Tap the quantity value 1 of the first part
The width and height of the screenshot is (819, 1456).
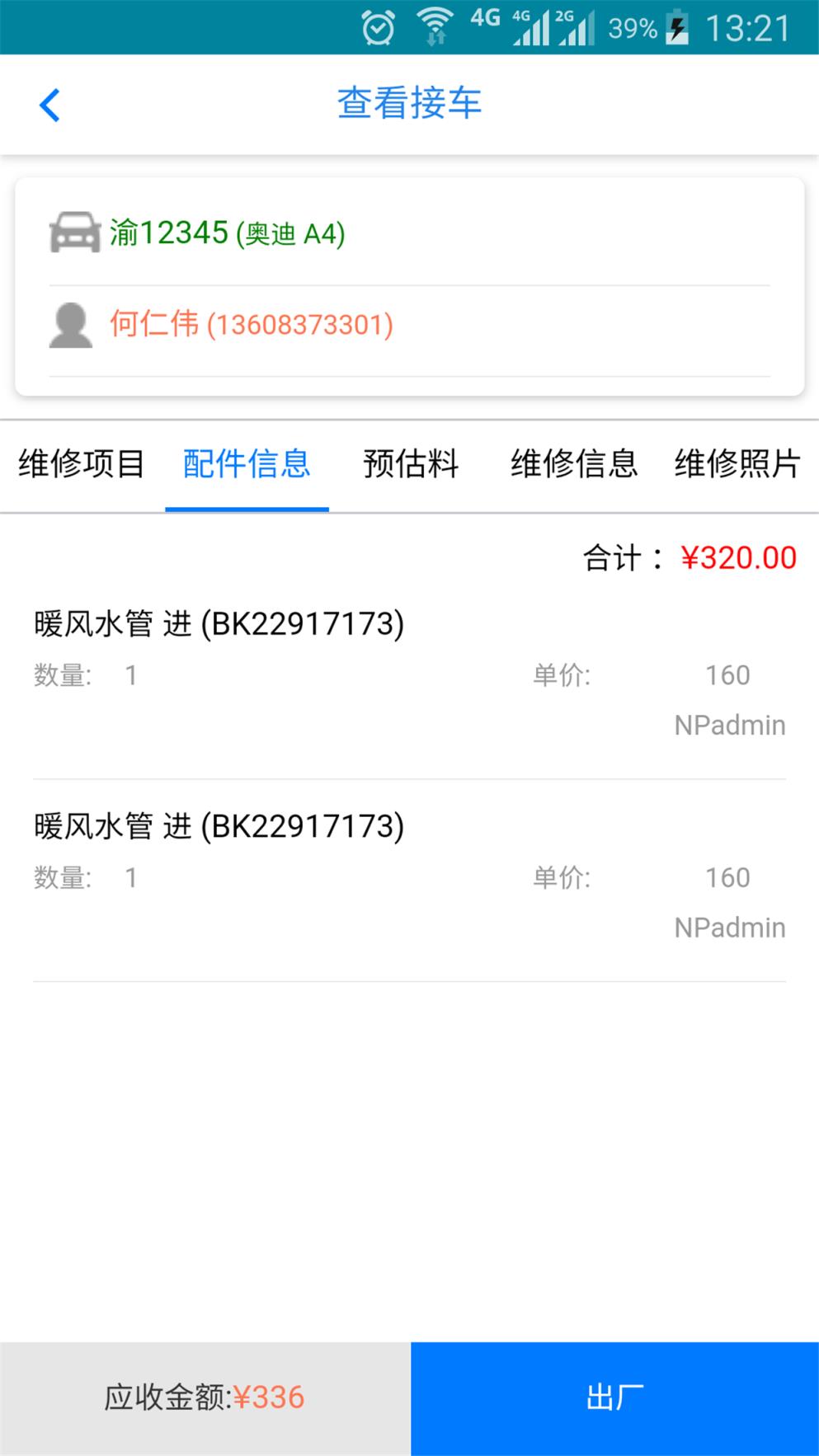point(130,675)
